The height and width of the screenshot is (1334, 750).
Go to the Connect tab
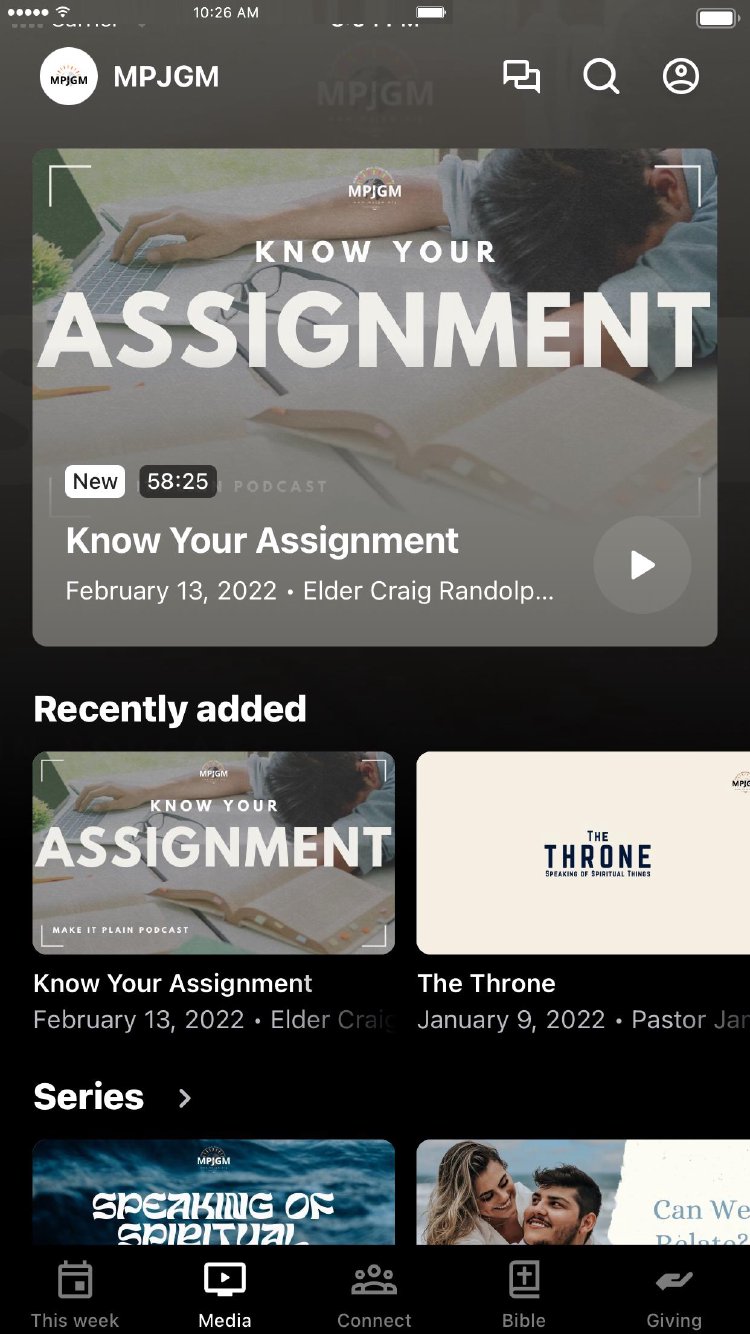(375, 1294)
